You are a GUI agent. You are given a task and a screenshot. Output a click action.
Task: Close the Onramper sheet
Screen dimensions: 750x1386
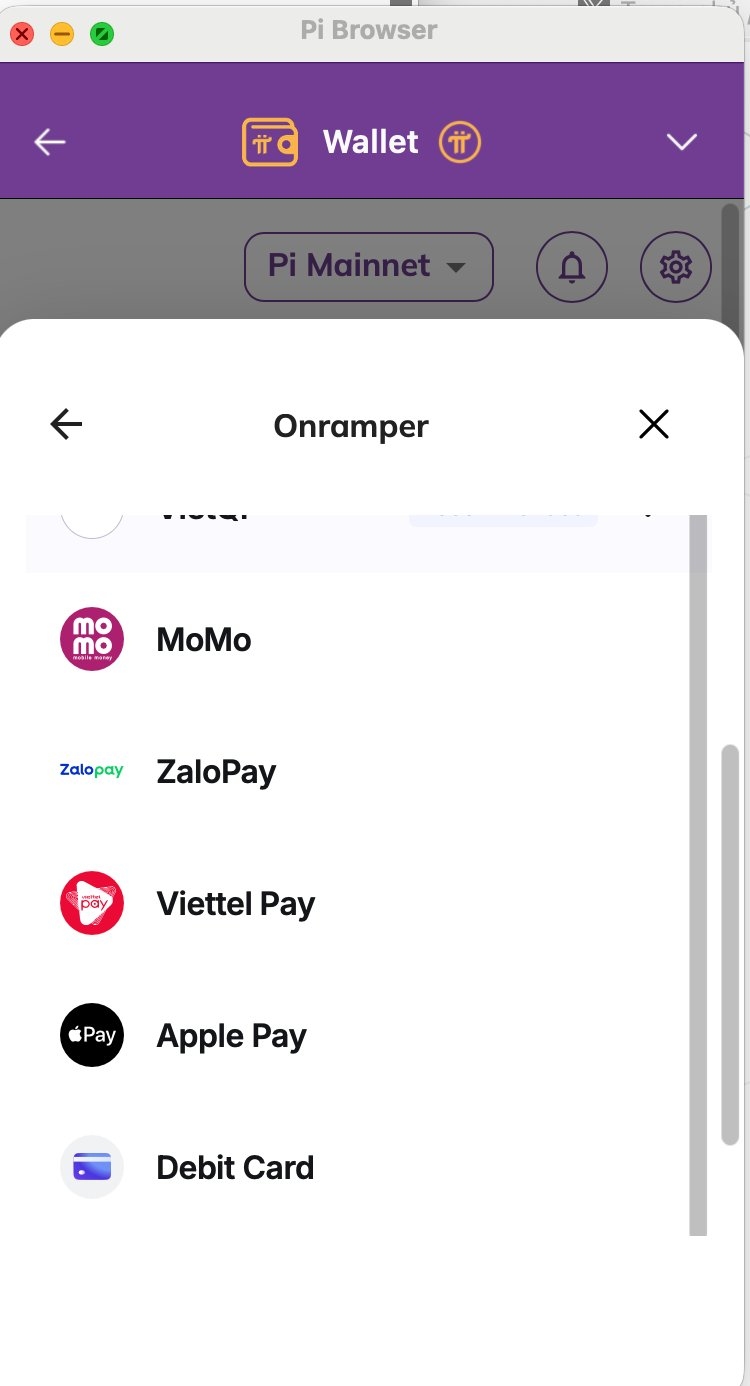click(654, 425)
